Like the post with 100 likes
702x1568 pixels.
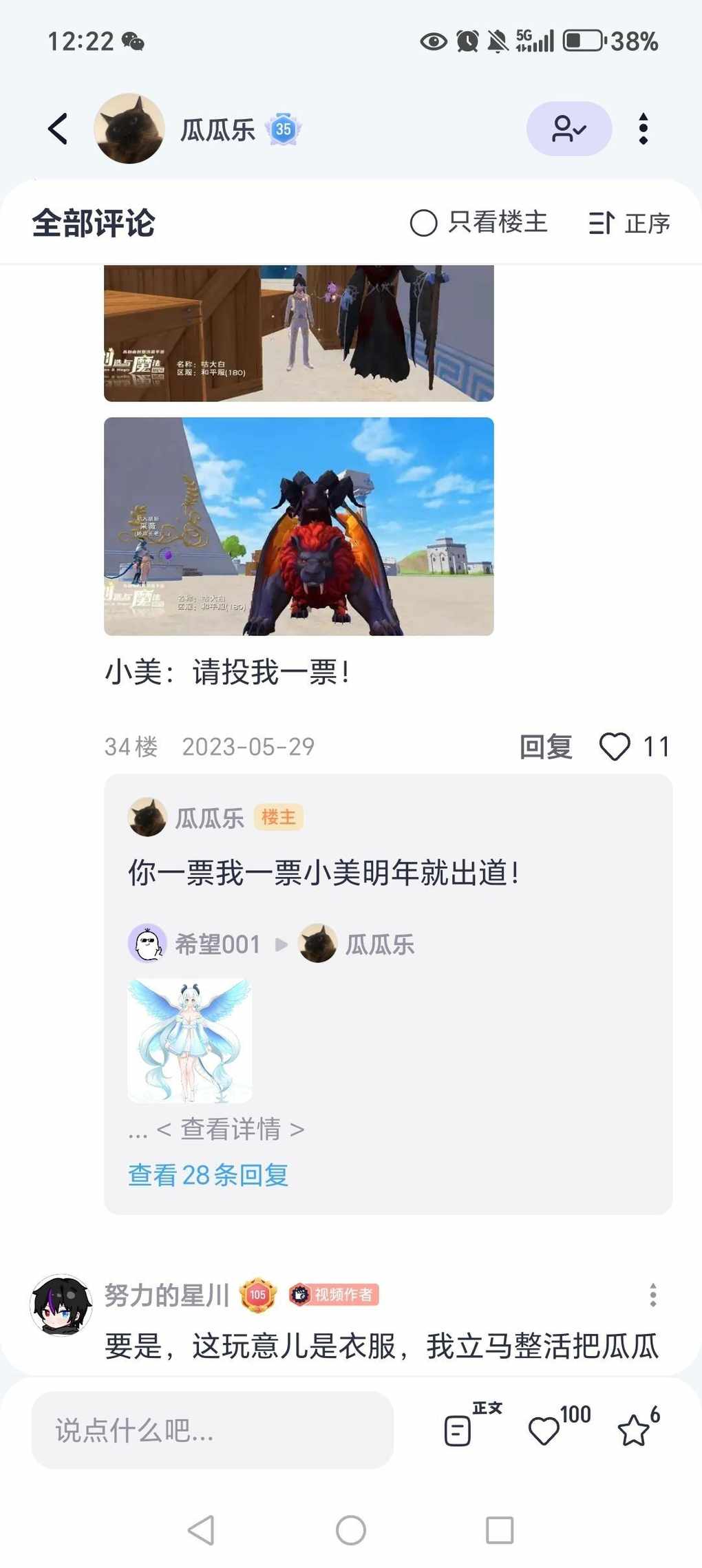tap(544, 1431)
